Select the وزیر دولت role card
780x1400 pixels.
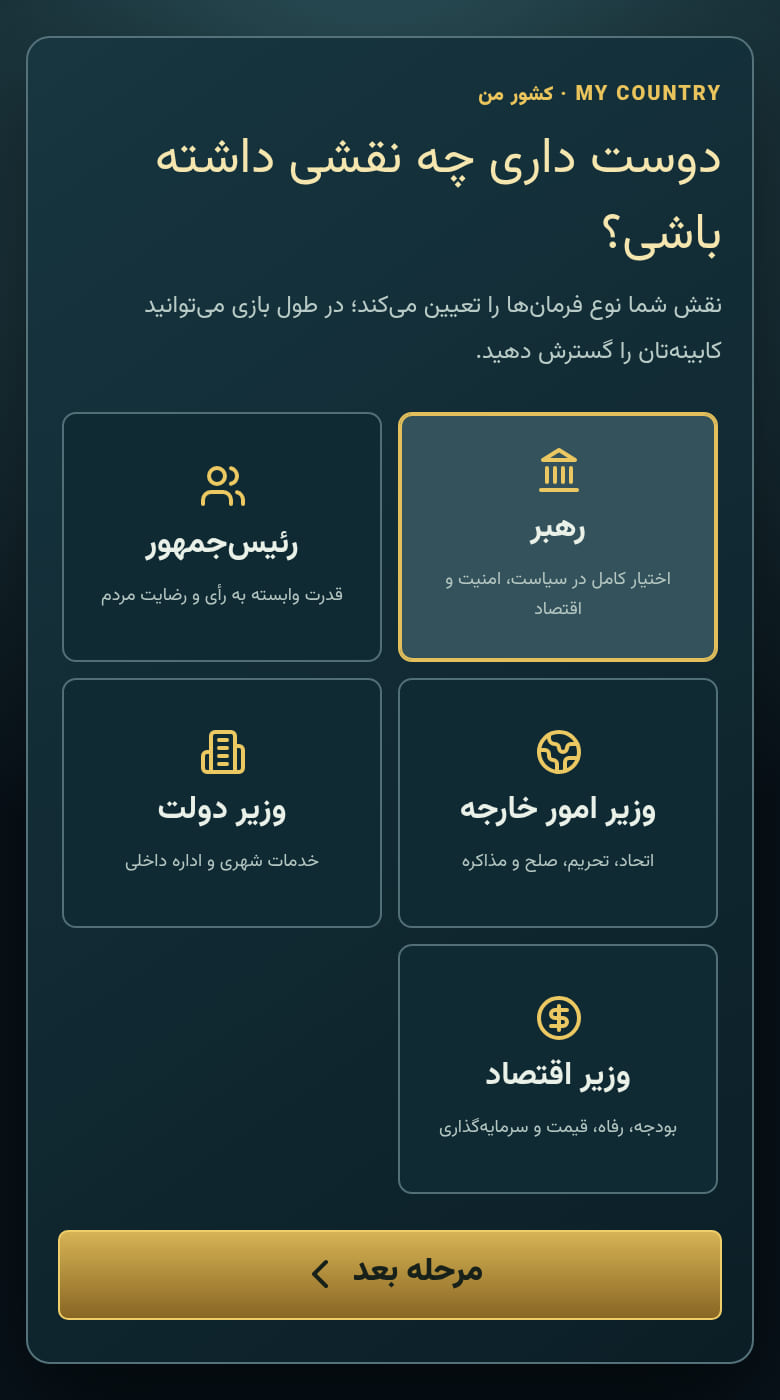[x=222, y=803]
